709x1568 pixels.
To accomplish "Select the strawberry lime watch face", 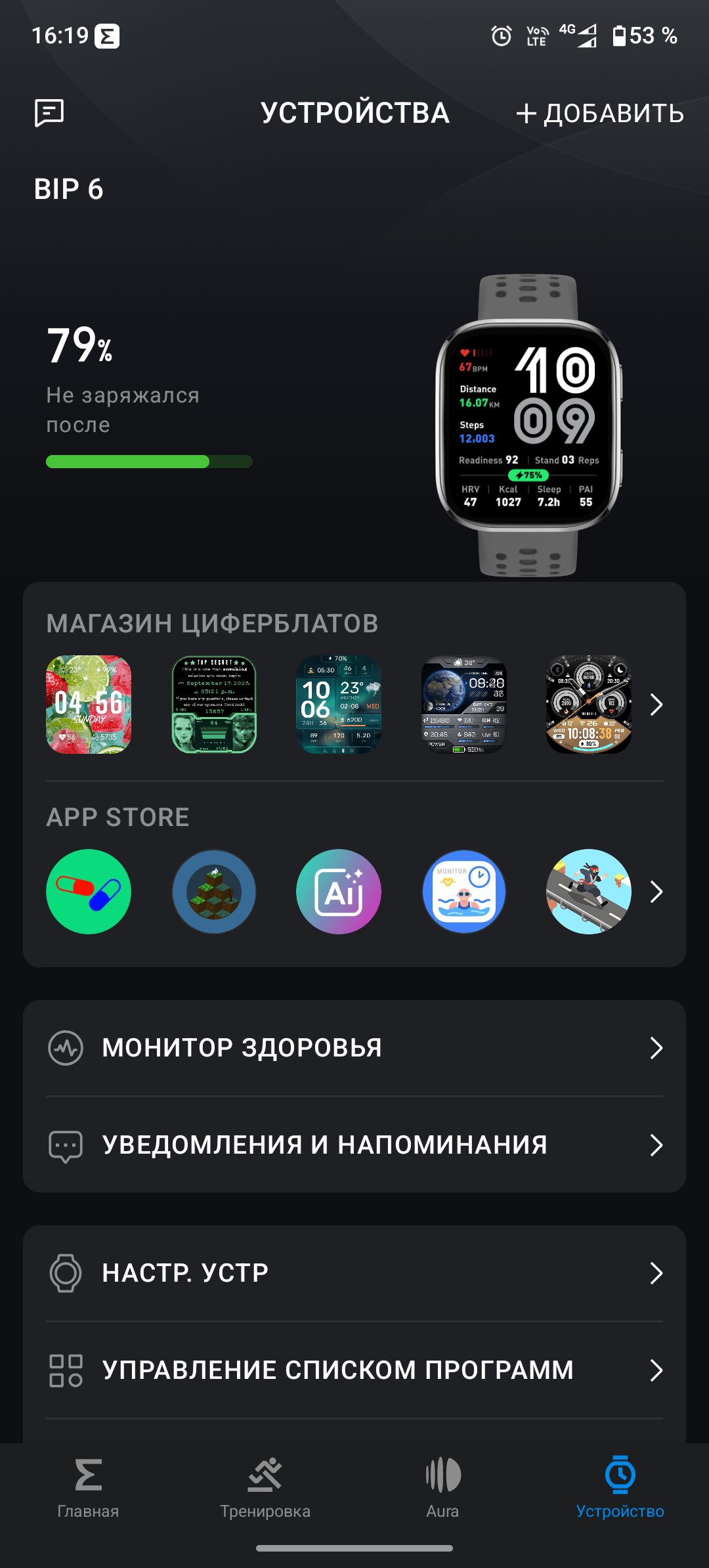I will 89,705.
